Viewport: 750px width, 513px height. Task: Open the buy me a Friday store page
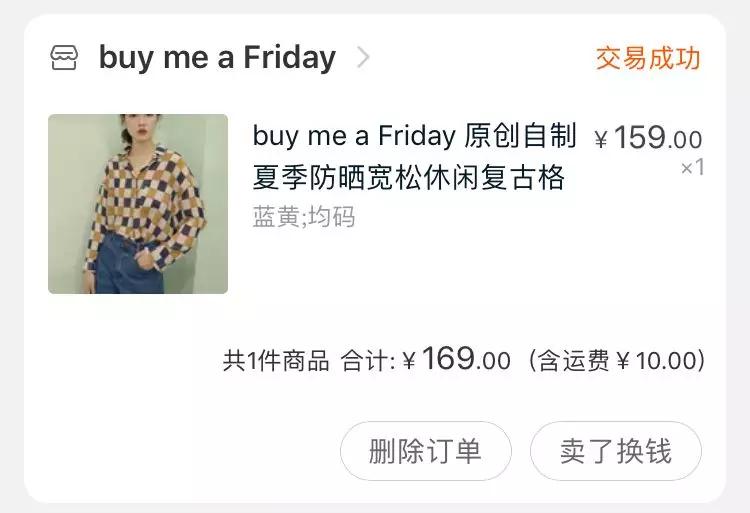coord(217,58)
